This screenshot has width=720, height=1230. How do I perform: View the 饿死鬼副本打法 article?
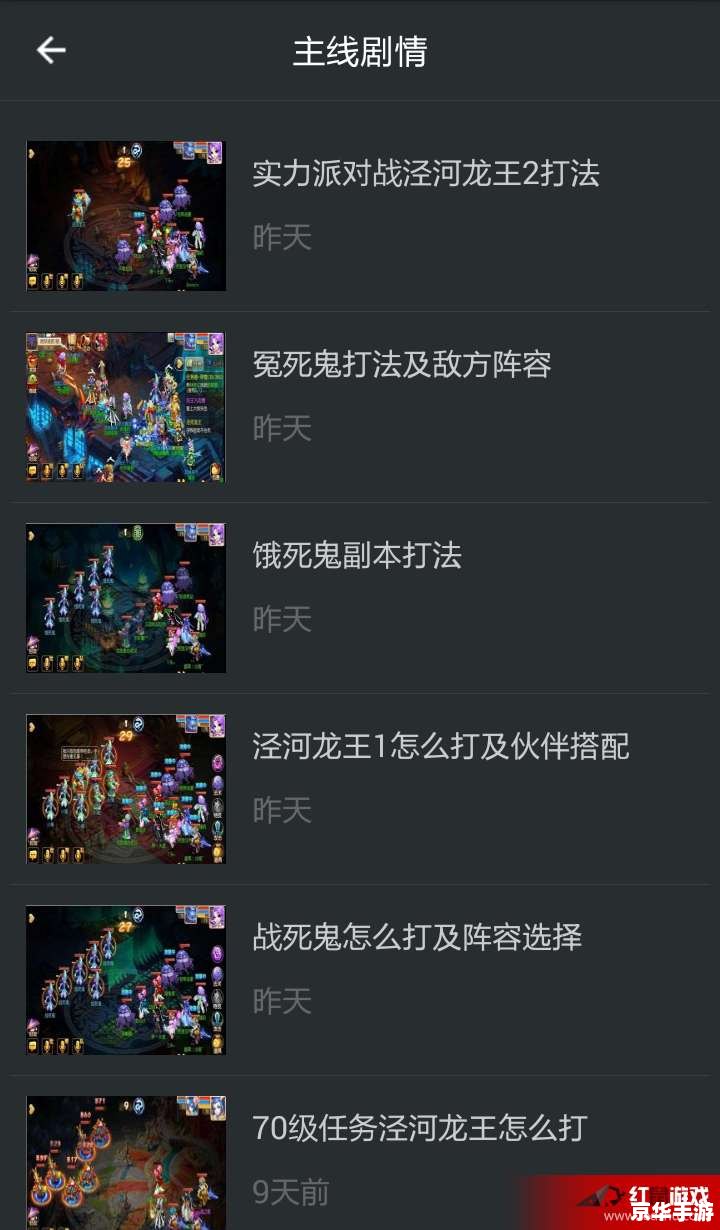pyautogui.click(x=357, y=556)
